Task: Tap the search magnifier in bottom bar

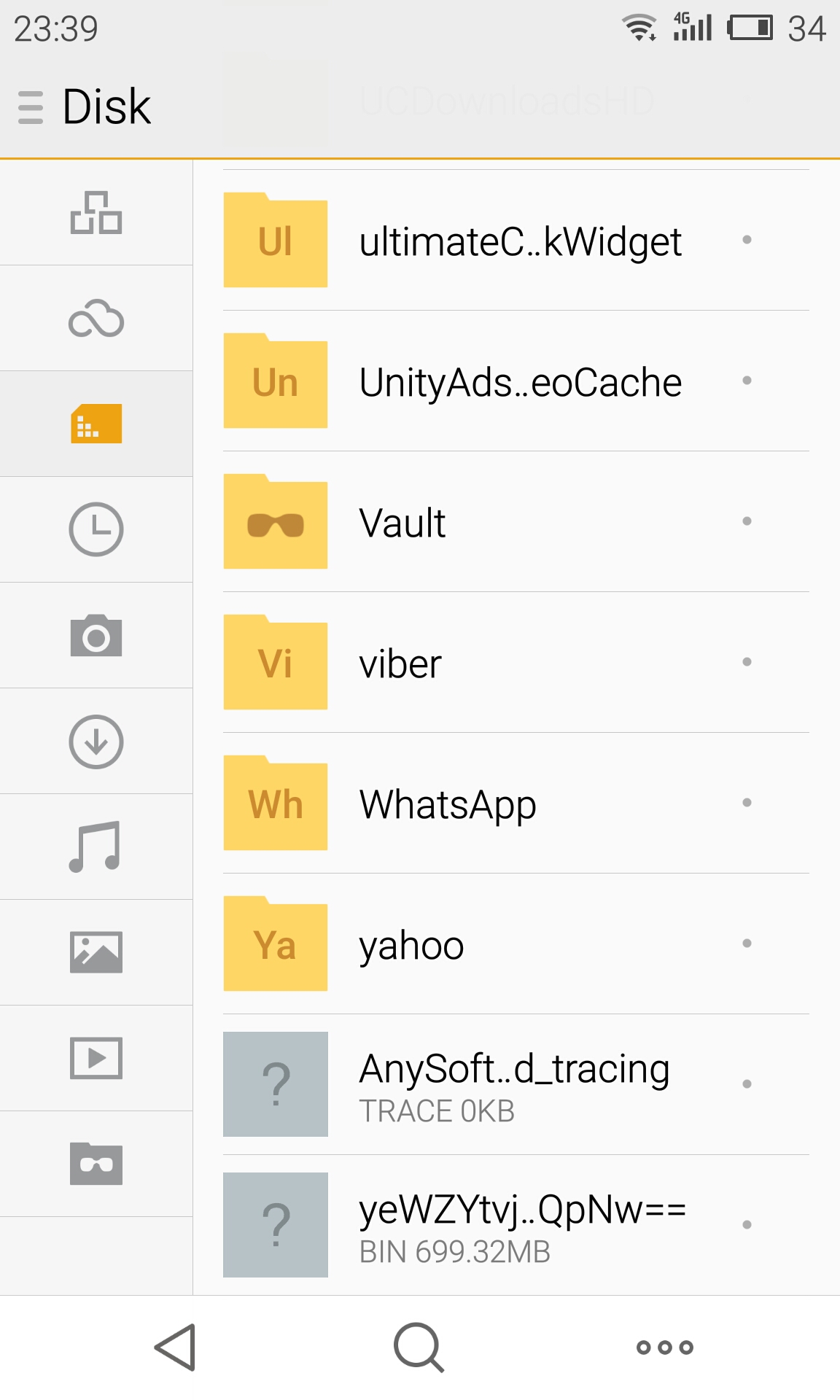Action: (419, 1347)
